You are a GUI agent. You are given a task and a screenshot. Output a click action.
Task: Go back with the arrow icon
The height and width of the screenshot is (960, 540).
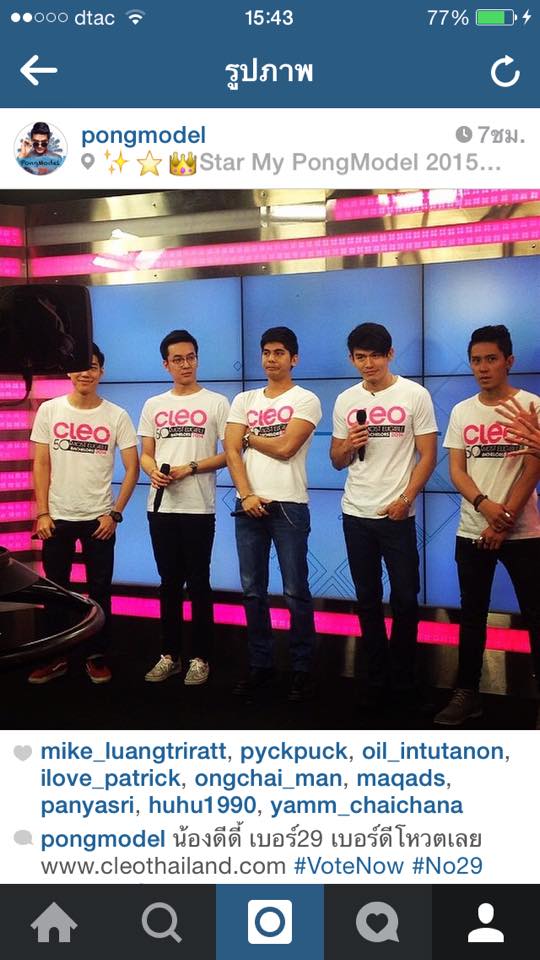(39, 71)
